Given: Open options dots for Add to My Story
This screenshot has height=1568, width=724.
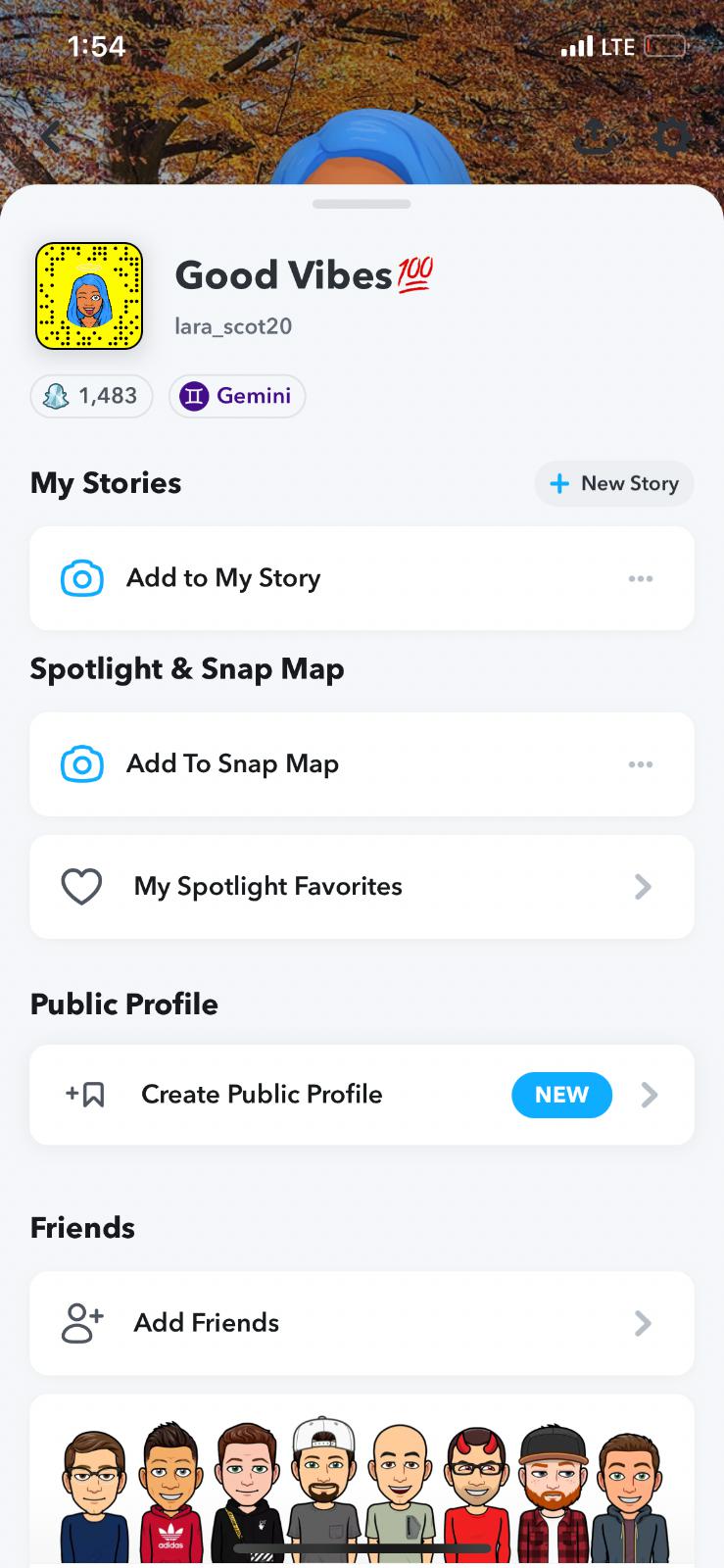Looking at the screenshot, I should point(641,578).
